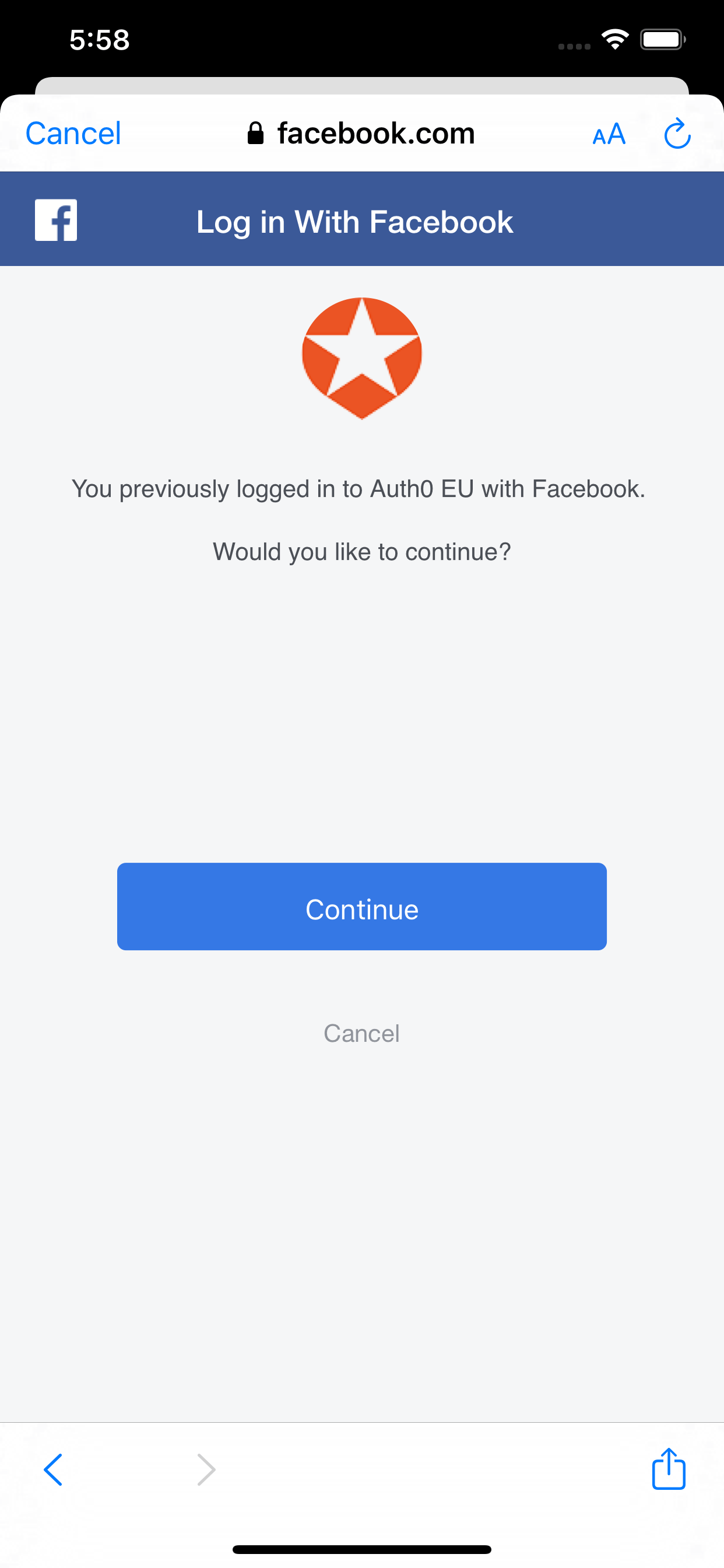Tap the grayed forward navigation chevron

(x=206, y=1469)
